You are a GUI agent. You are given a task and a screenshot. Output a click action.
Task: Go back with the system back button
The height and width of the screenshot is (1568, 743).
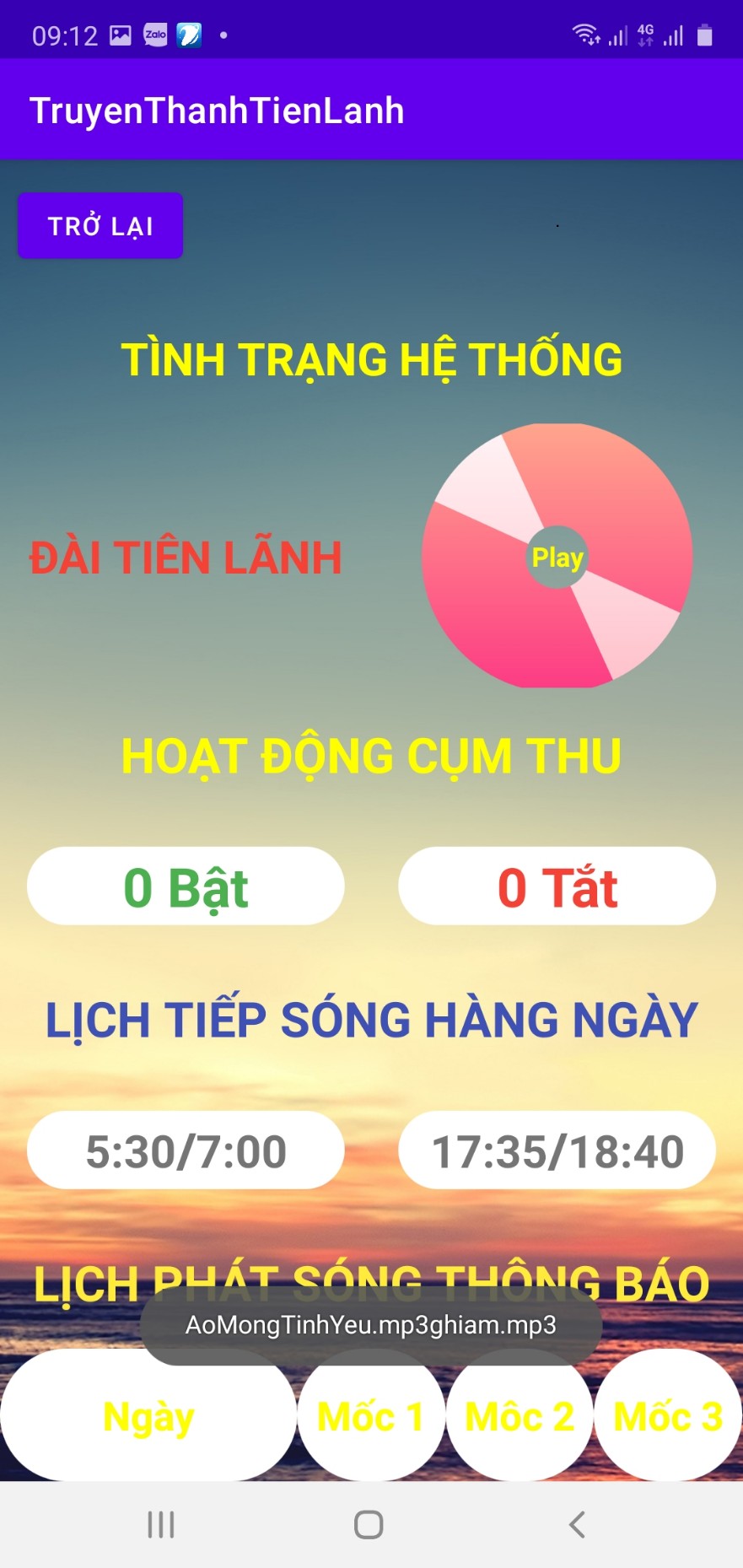[x=577, y=1524]
